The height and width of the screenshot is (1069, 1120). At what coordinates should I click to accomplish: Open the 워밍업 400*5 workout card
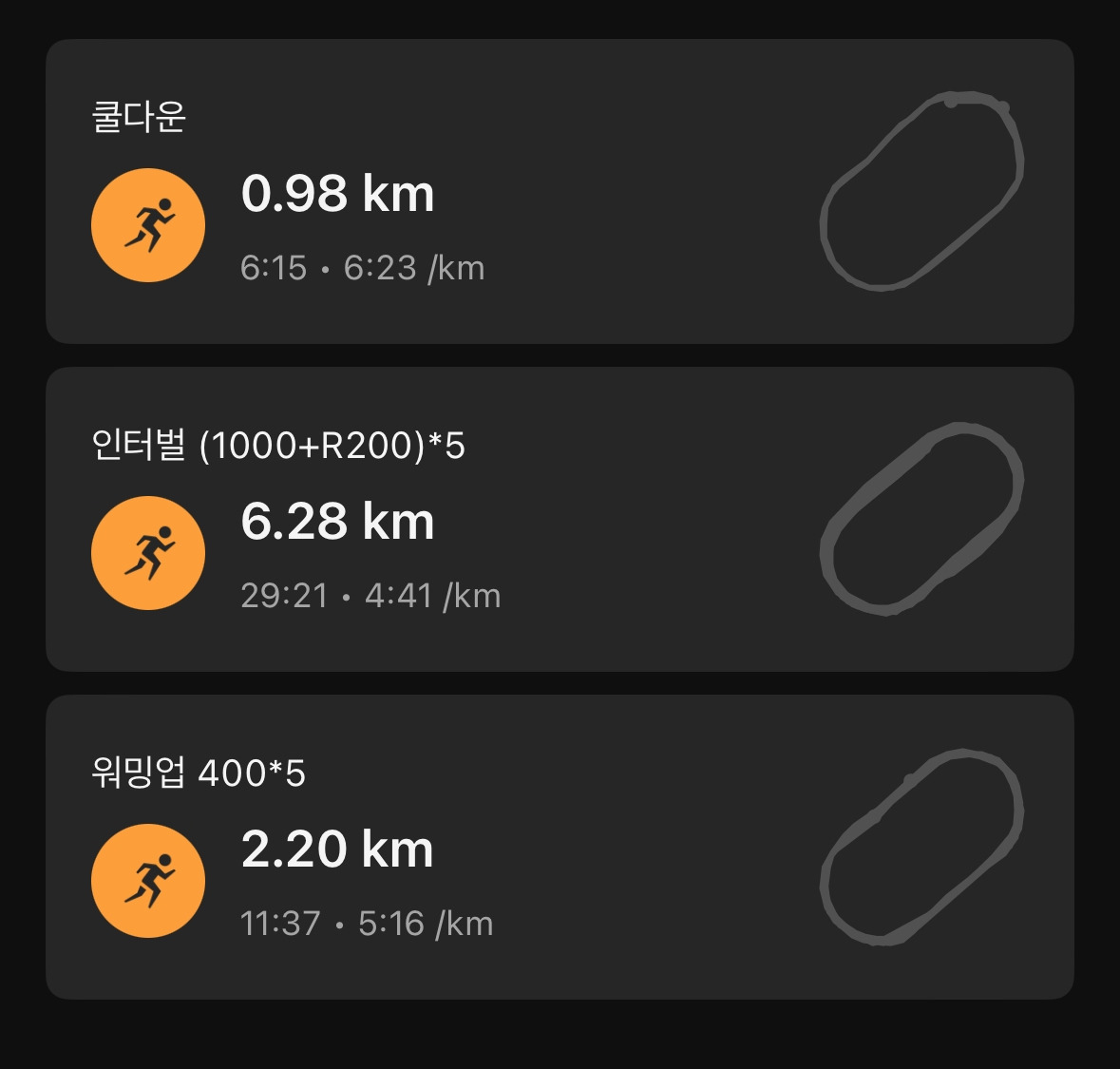[560, 848]
